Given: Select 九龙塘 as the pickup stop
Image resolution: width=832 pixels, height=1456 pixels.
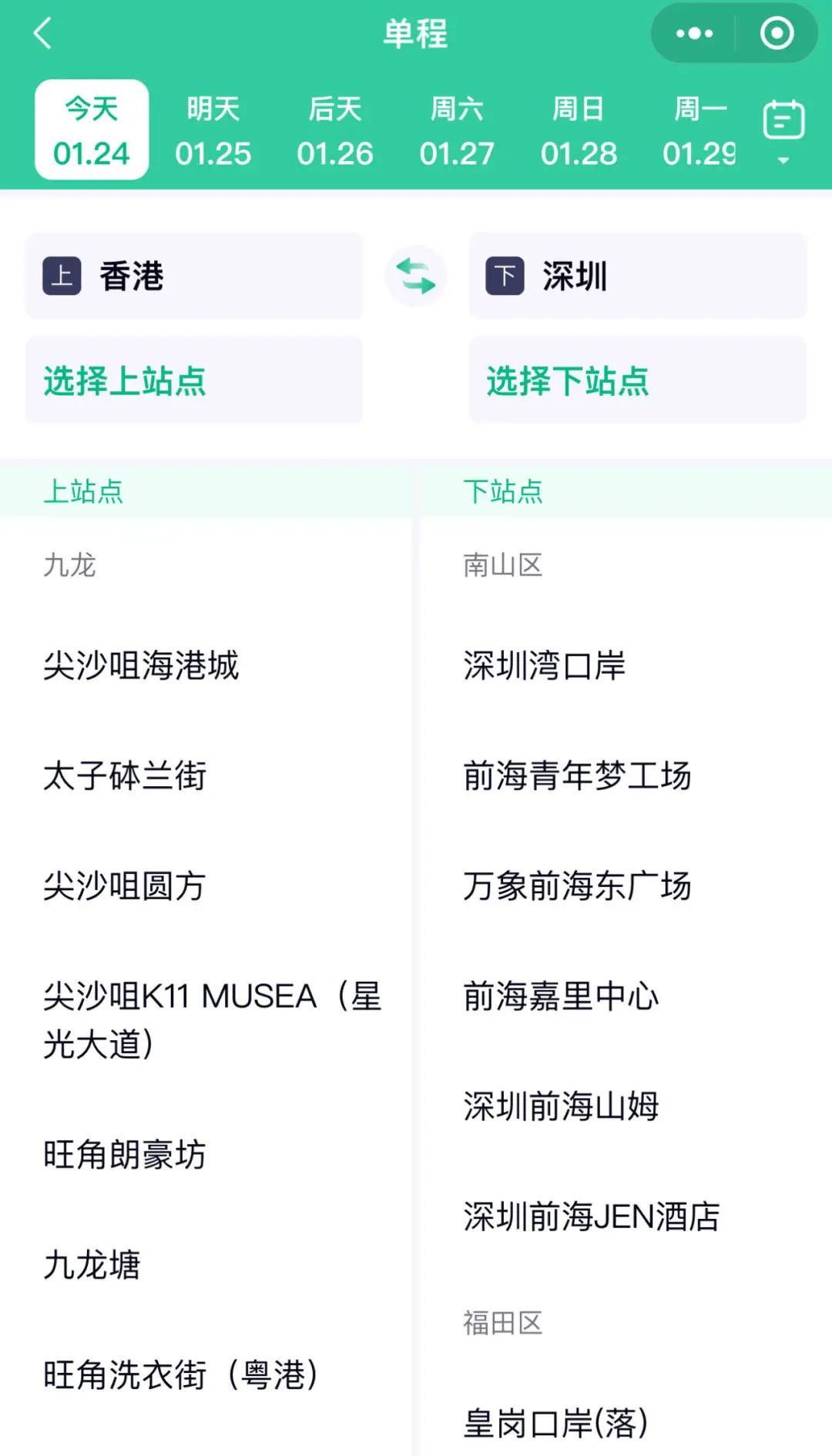Looking at the screenshot, I should [92, 1264].
